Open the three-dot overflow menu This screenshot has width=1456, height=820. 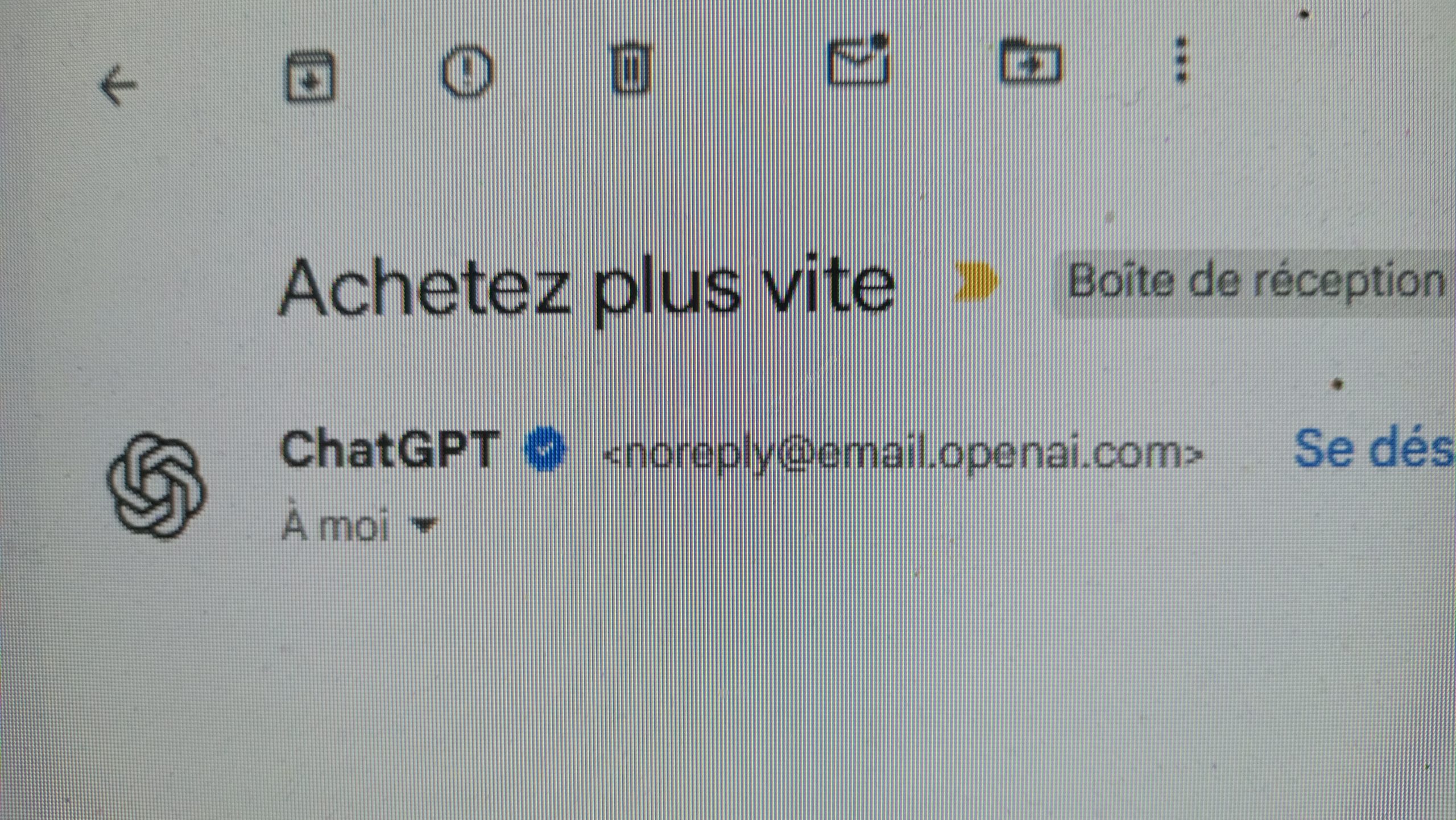[1181, 59]
